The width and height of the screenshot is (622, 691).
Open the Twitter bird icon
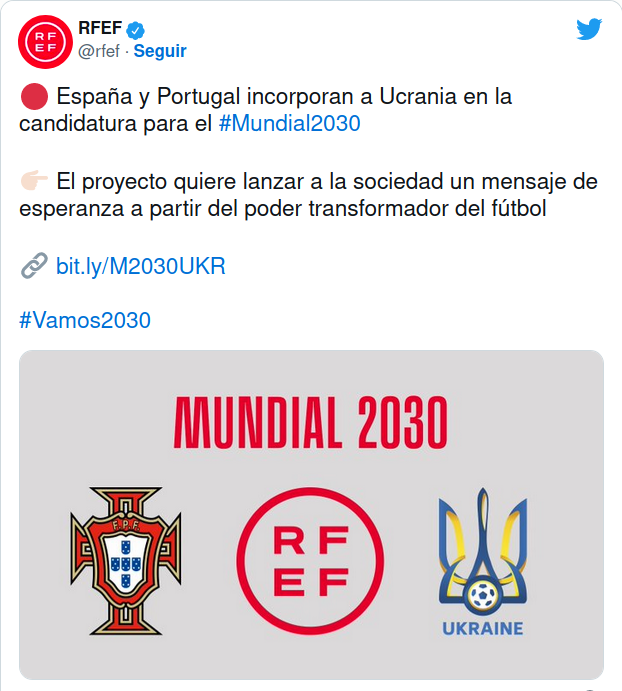589,30
